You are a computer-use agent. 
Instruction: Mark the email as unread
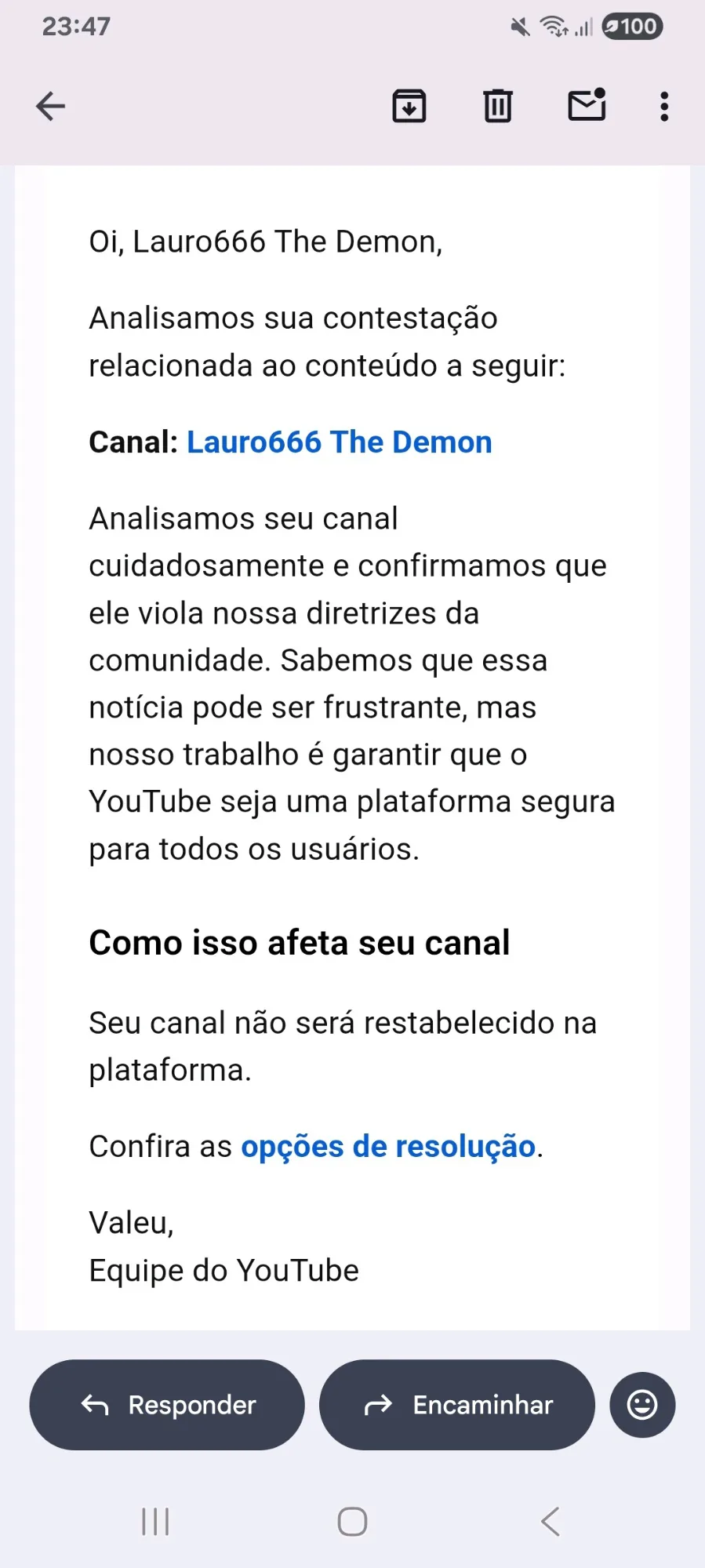(x=587, y=106)
